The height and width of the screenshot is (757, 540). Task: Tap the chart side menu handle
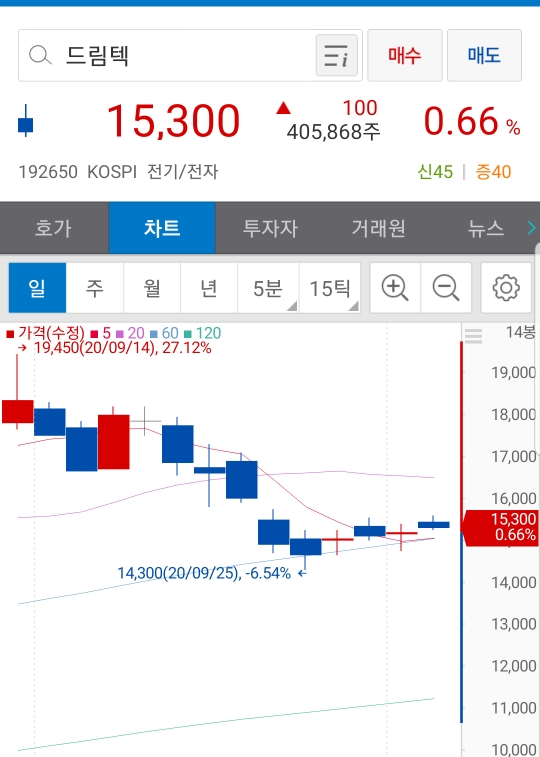[x=473, y=336]
